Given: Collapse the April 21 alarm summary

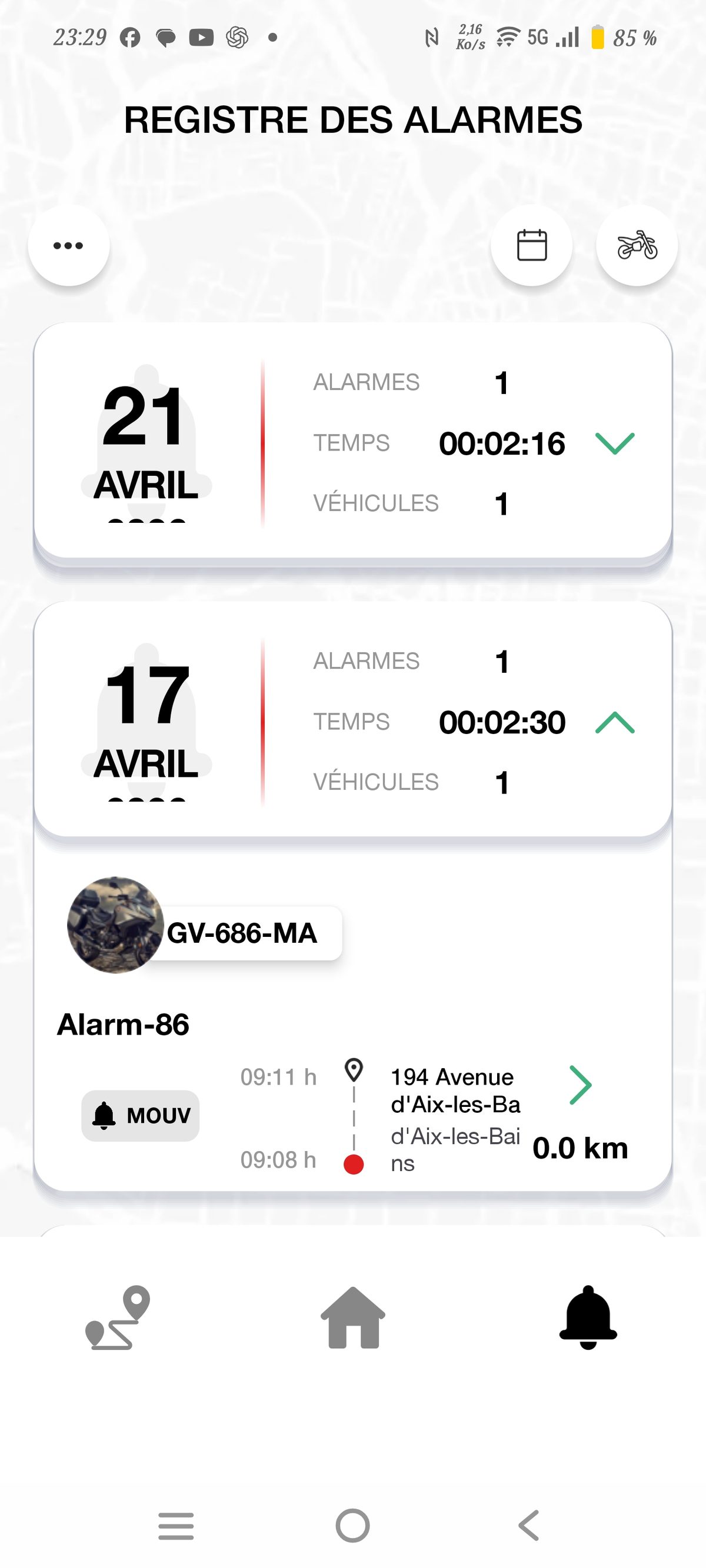Looking at the screenshot, I should [x=615, y=443].
